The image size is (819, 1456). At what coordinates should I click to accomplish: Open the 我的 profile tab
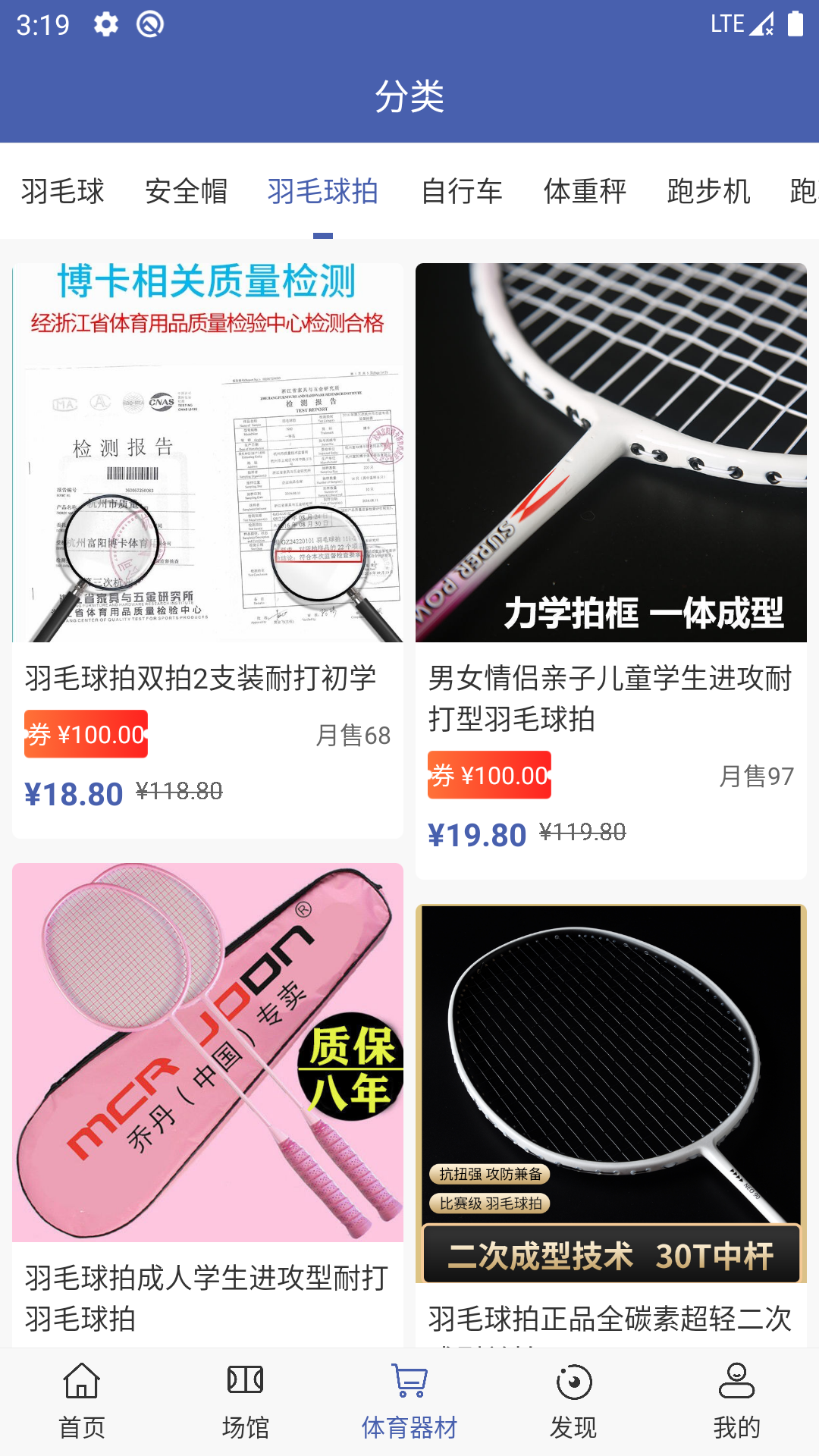pos(736,1401)
